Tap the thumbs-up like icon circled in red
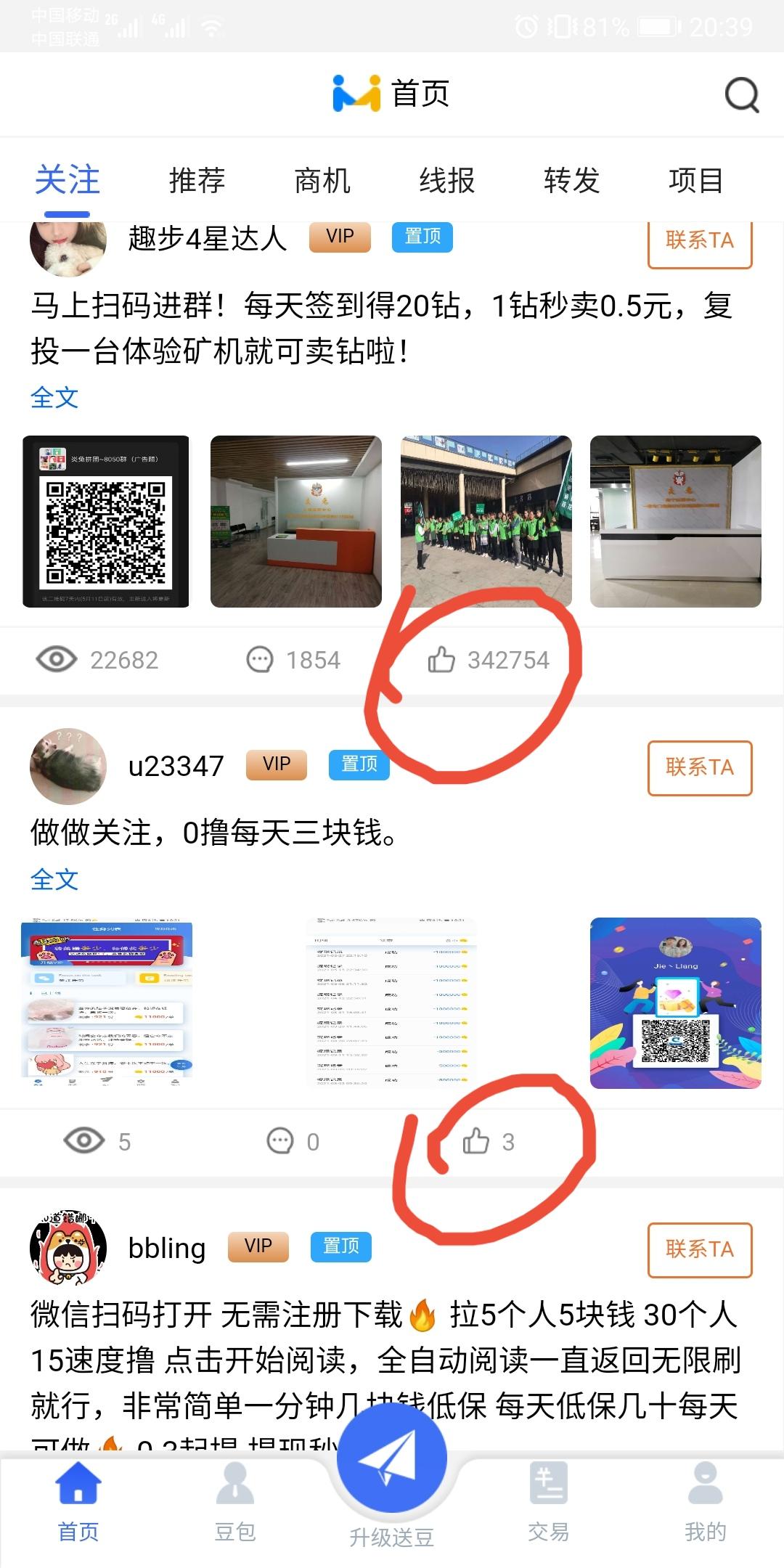 point(443,659)
